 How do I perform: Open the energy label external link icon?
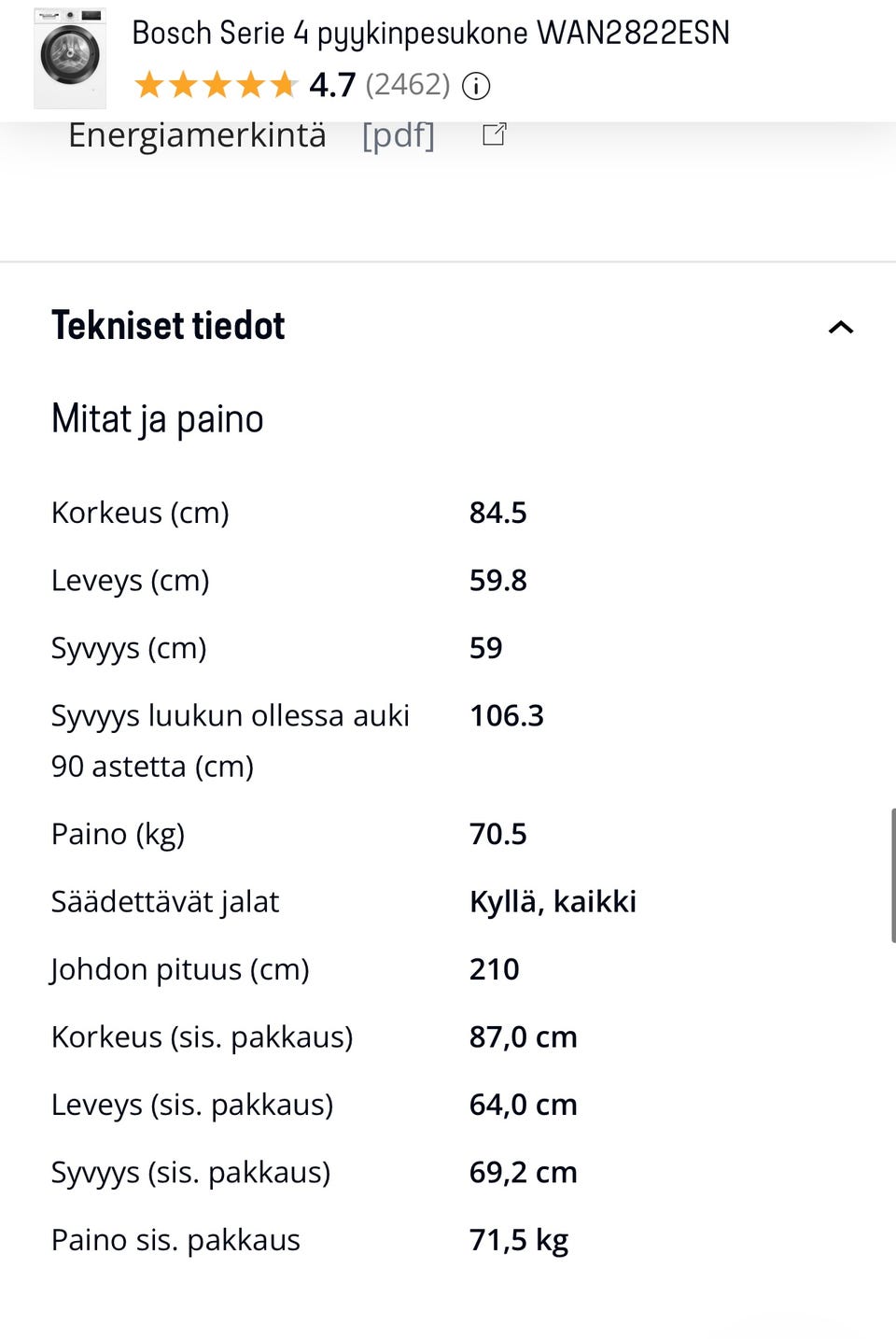point(495,134)
